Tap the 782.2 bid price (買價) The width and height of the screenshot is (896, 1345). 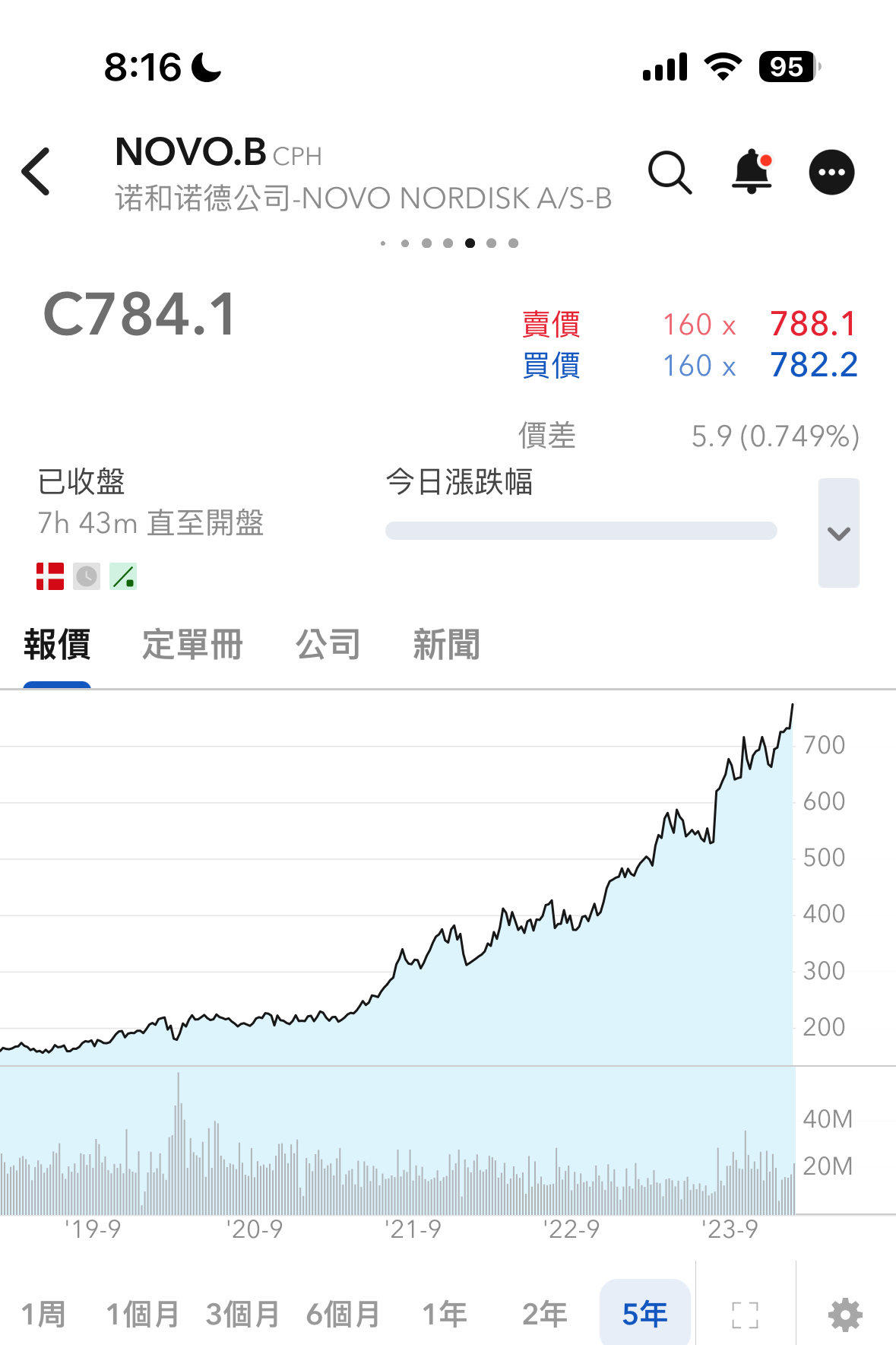point(813,366)
